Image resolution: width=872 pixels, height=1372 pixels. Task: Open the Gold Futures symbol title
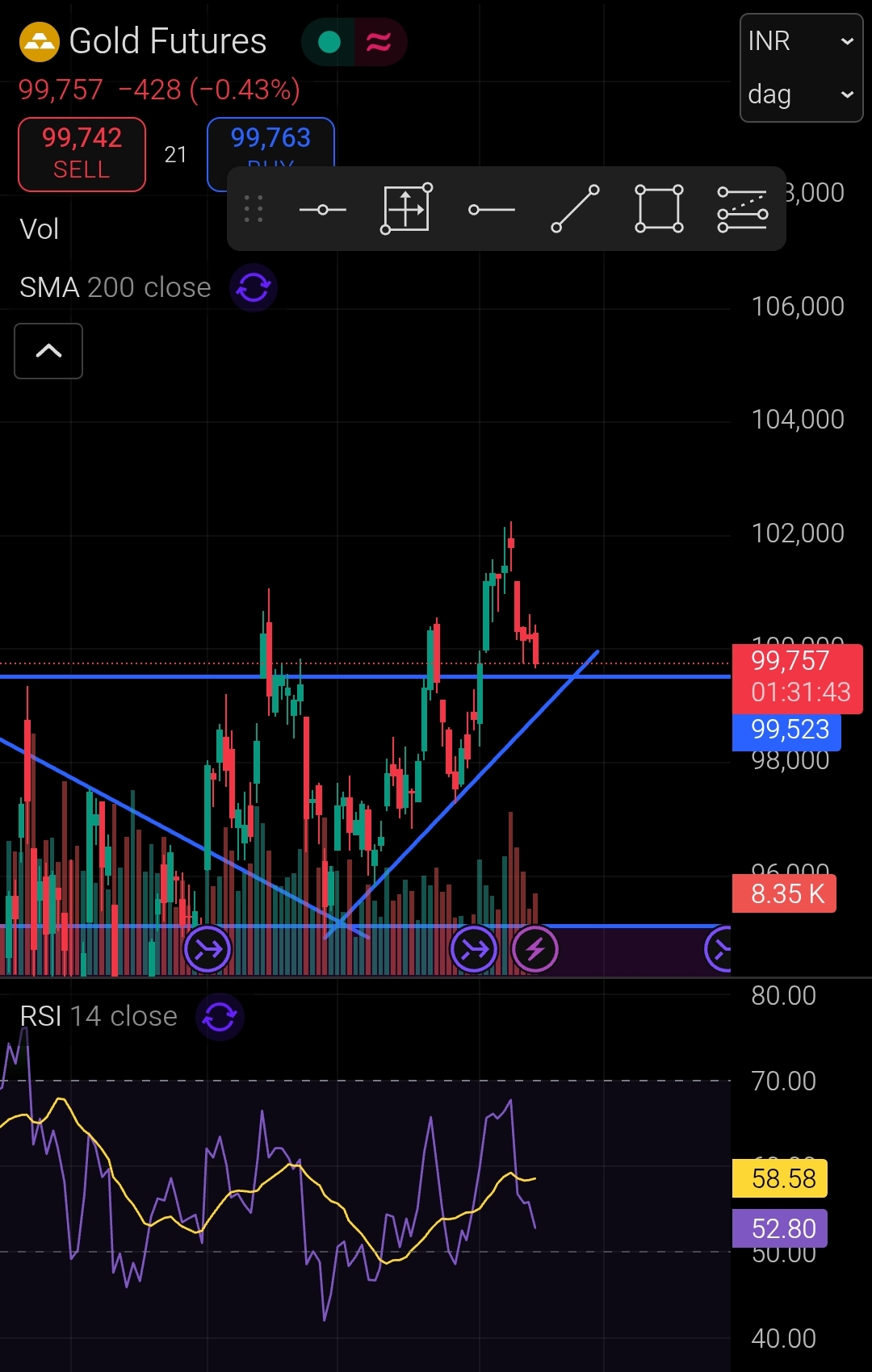(x=167, y=41)
